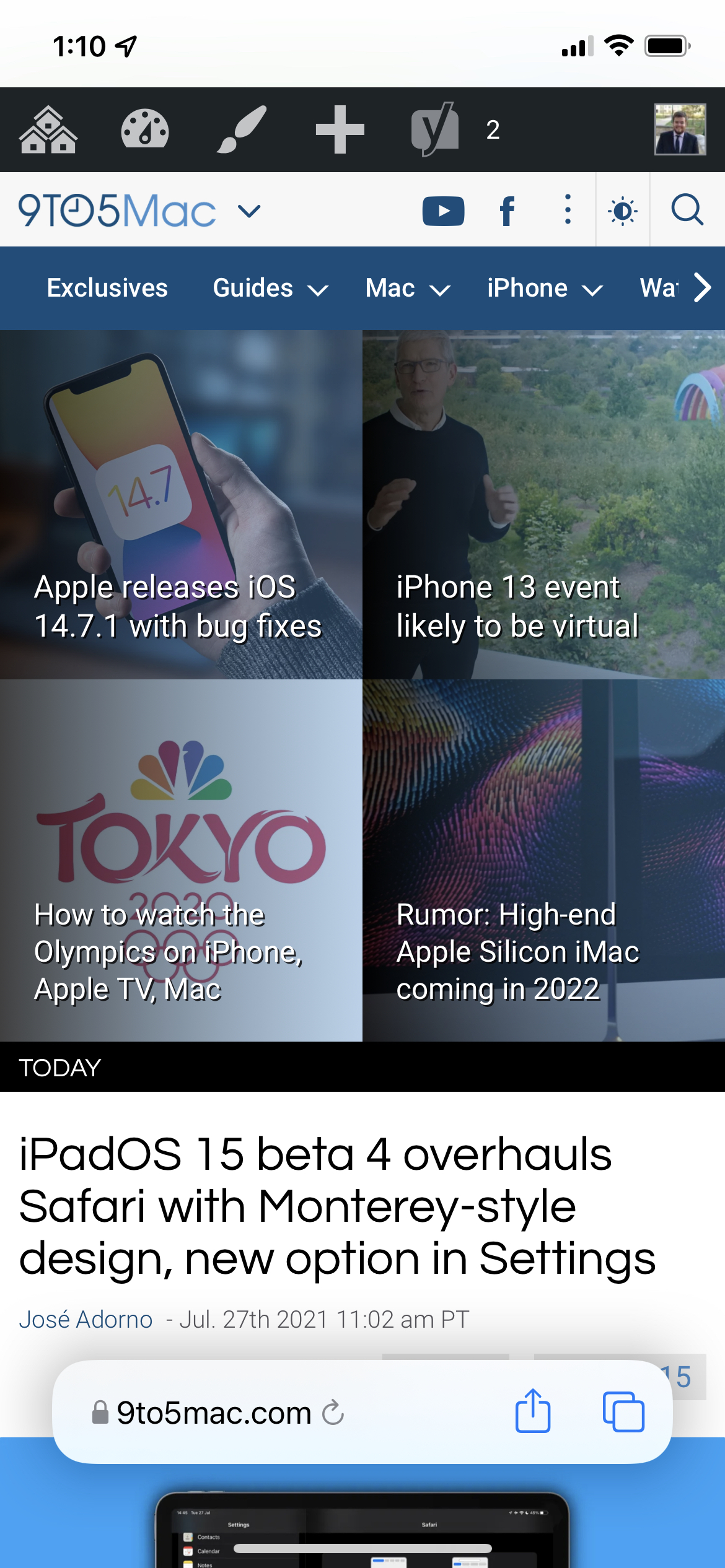Viewport: 725px width, 1568px height.
Task: Reload the page with refresh icon
Action: pos(334,1413)
